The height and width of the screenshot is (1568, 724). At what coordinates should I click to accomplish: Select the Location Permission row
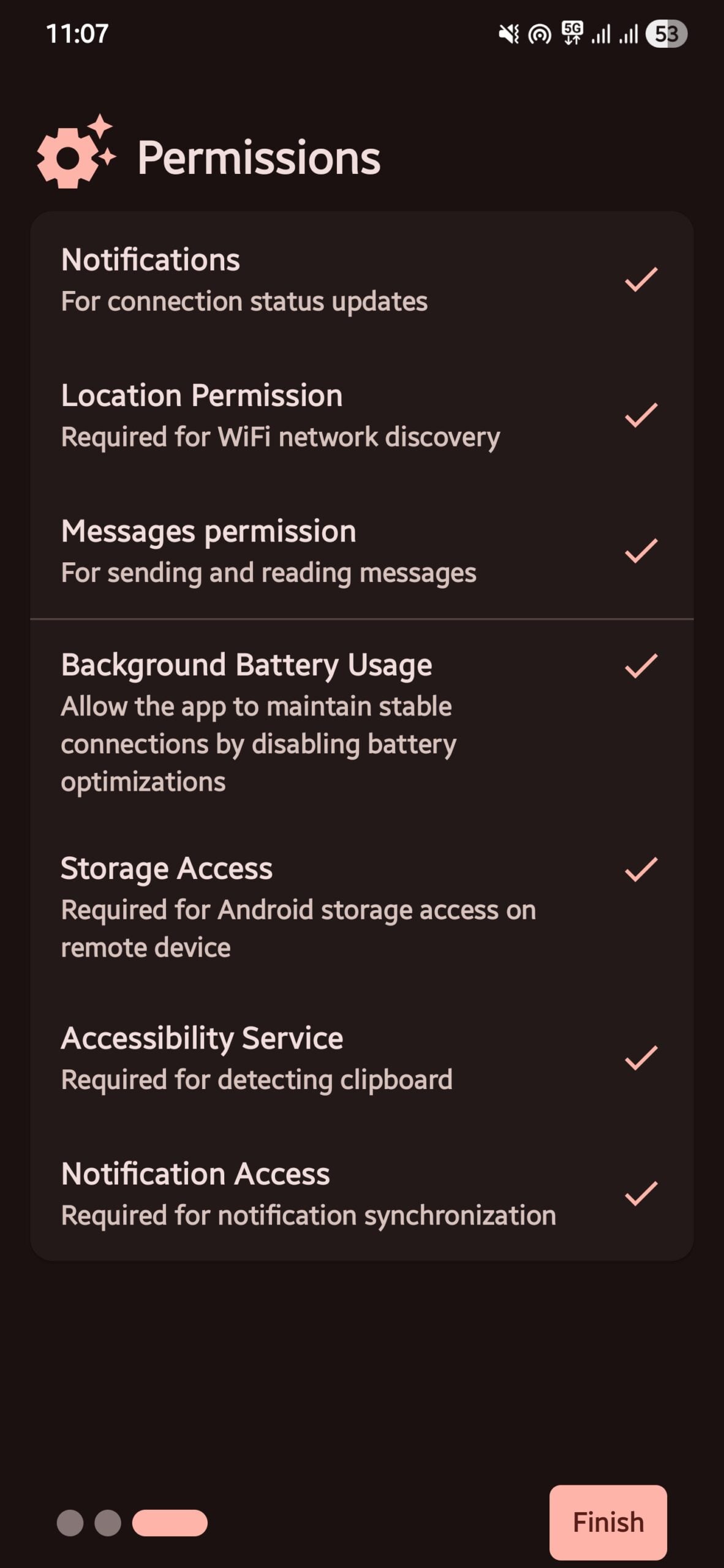pyautogui.click(x=361, y=416)
